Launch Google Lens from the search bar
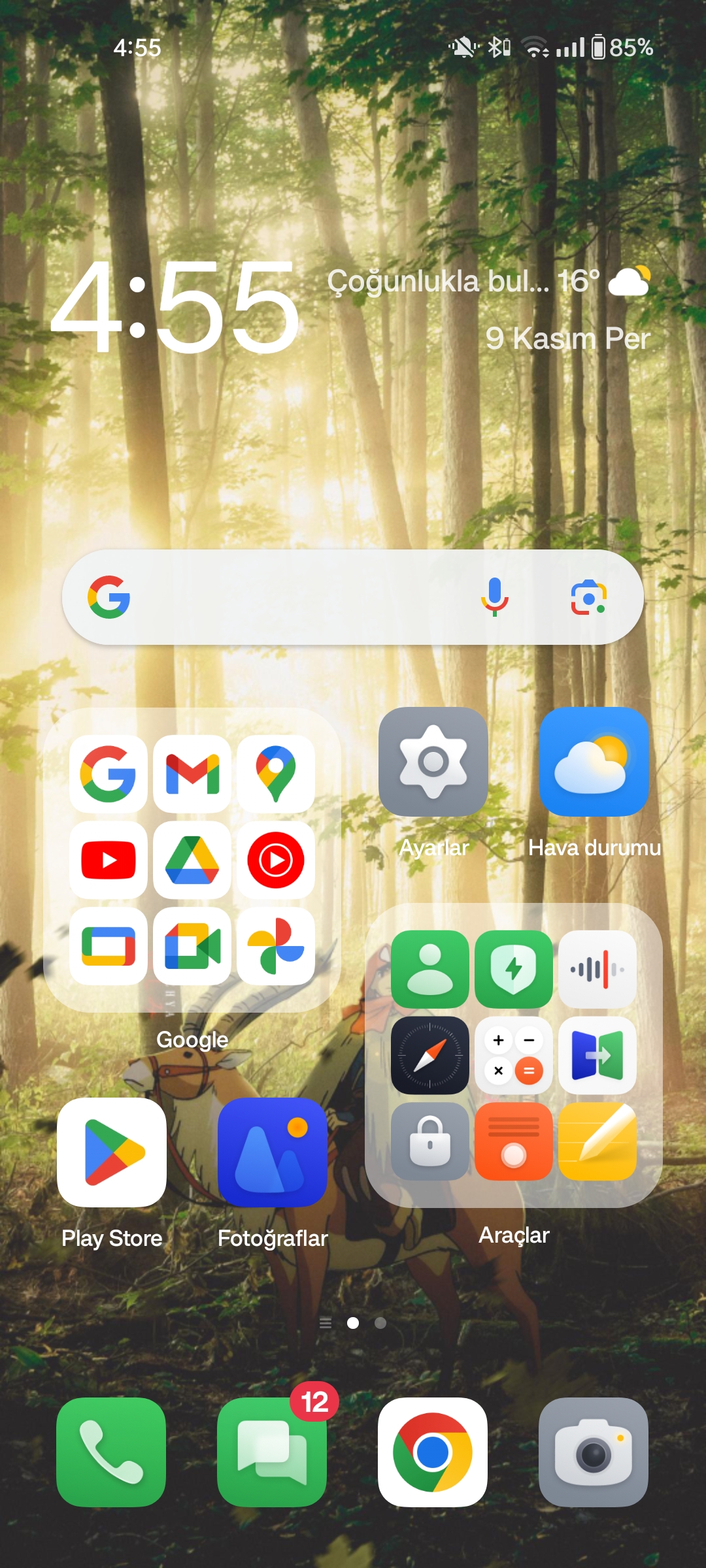This screenshot has height=1568, width=706. coord(588,597)
